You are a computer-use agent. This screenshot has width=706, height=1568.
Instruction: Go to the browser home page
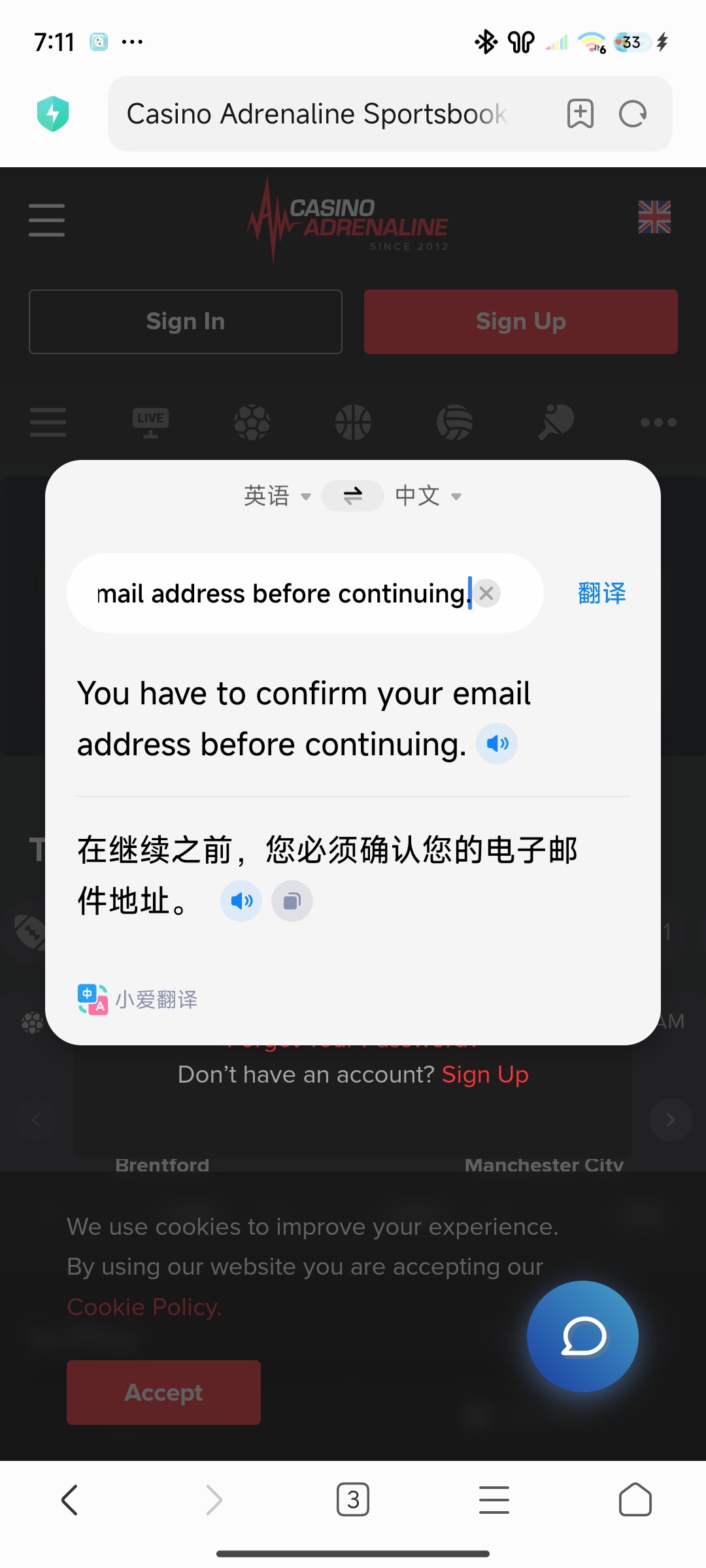tap(635, 1499)
